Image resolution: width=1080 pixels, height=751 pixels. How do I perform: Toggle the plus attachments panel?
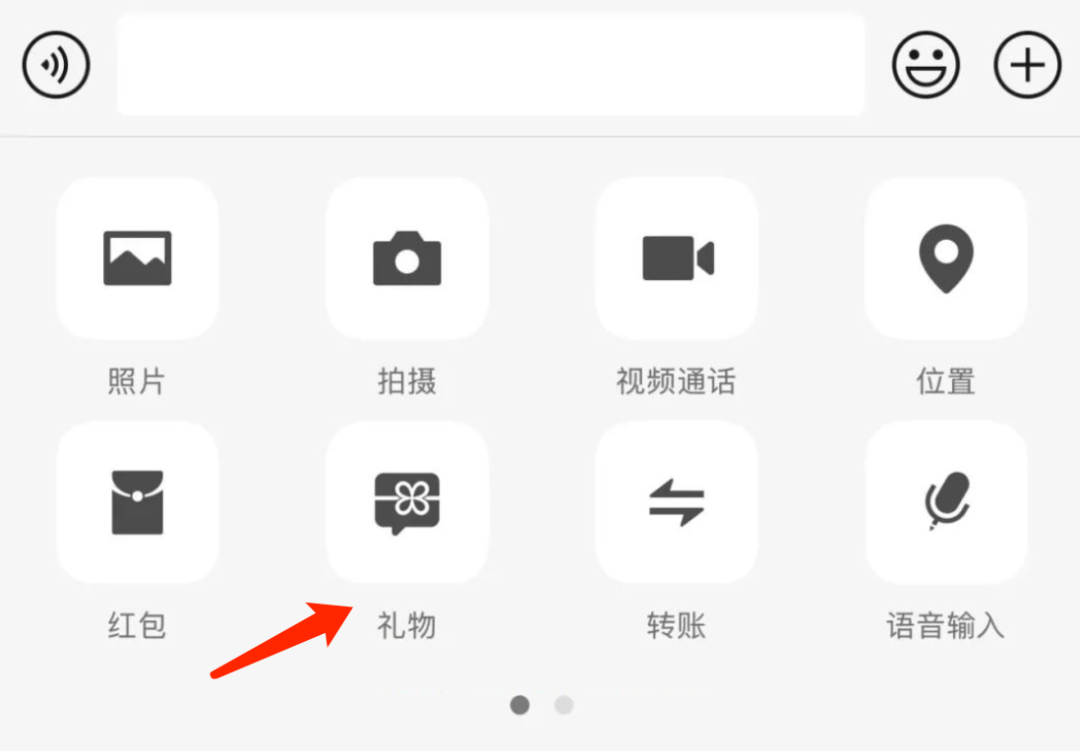1026,66
